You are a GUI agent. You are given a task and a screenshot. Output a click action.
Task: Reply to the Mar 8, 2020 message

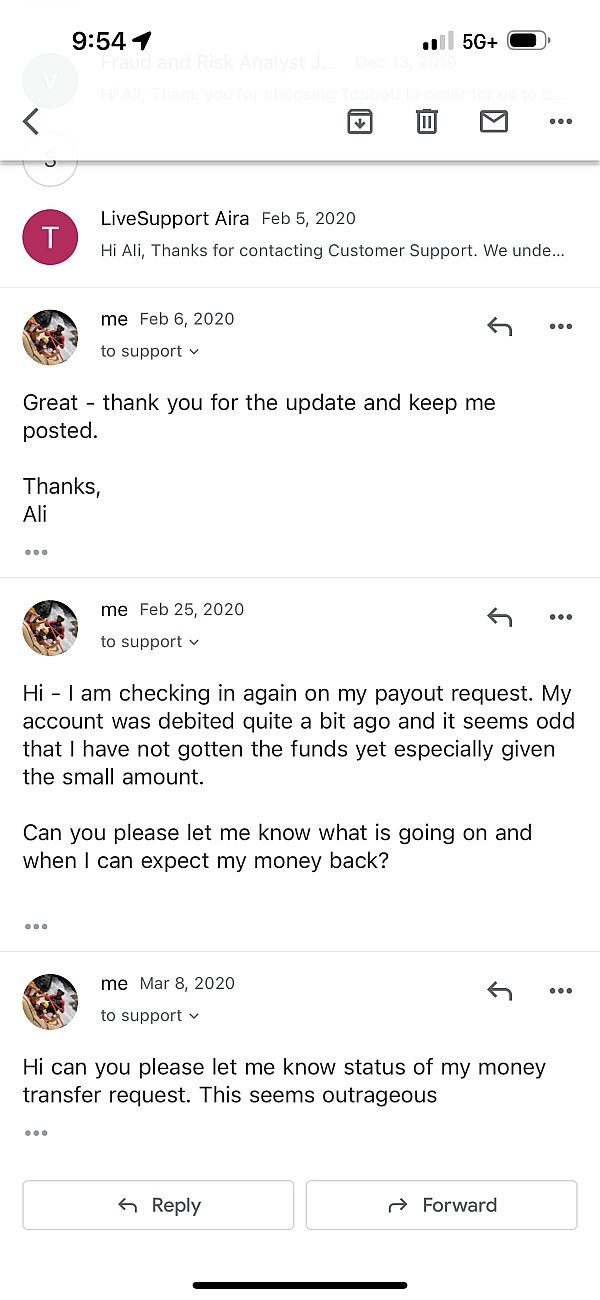(499, 991)
